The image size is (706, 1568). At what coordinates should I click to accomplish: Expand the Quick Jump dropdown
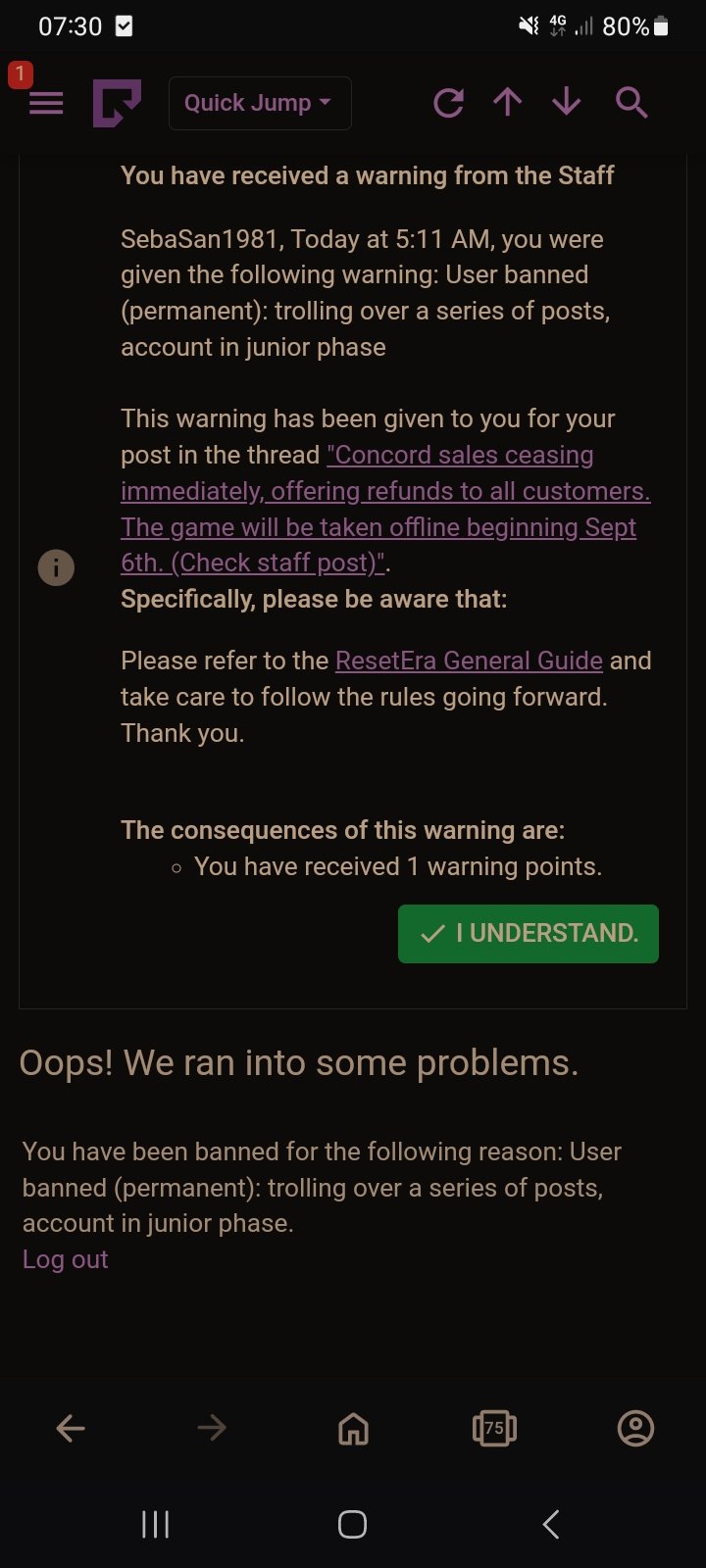pyautogui.click(x=259, y=103)
